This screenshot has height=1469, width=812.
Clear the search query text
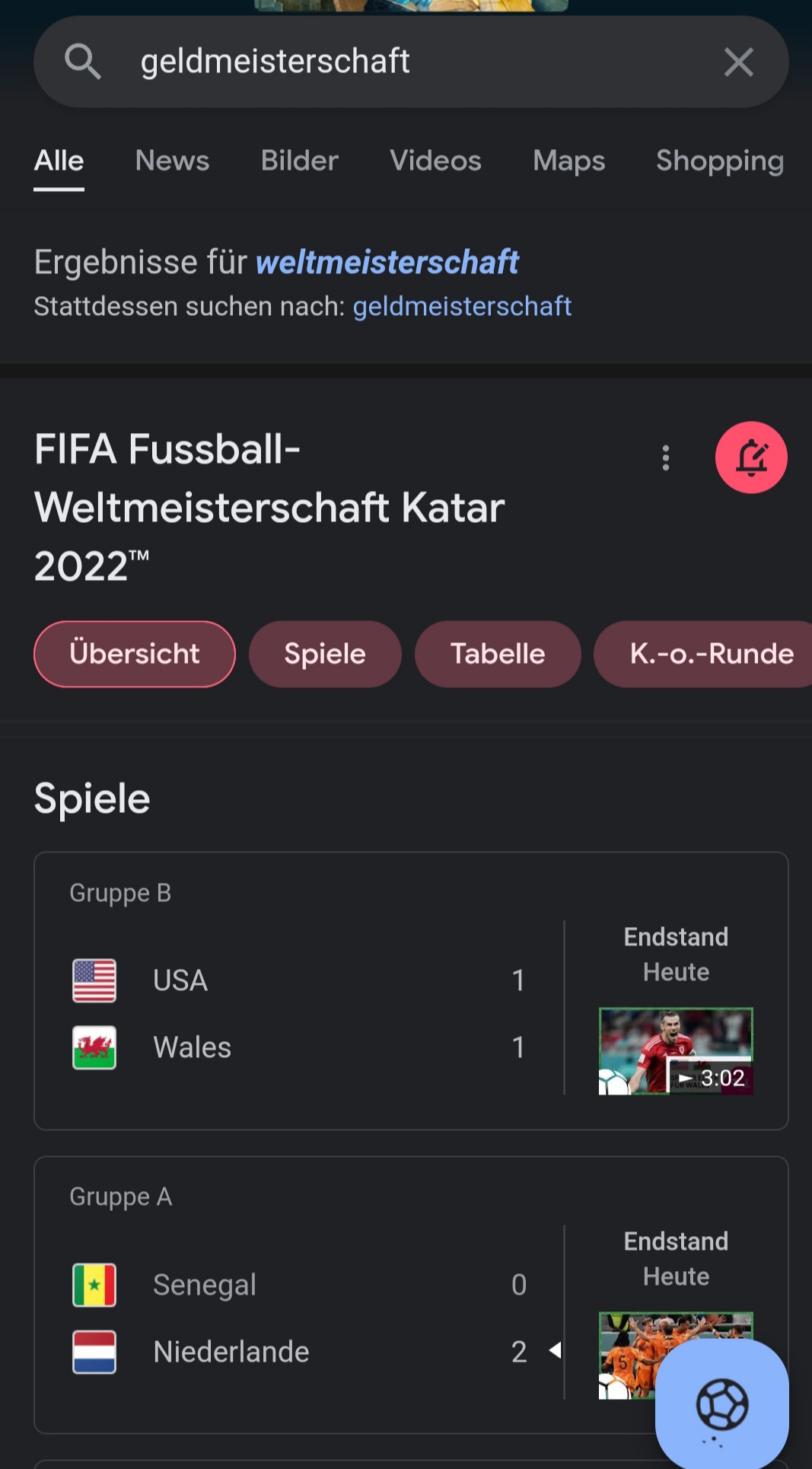tap(738, 62)
